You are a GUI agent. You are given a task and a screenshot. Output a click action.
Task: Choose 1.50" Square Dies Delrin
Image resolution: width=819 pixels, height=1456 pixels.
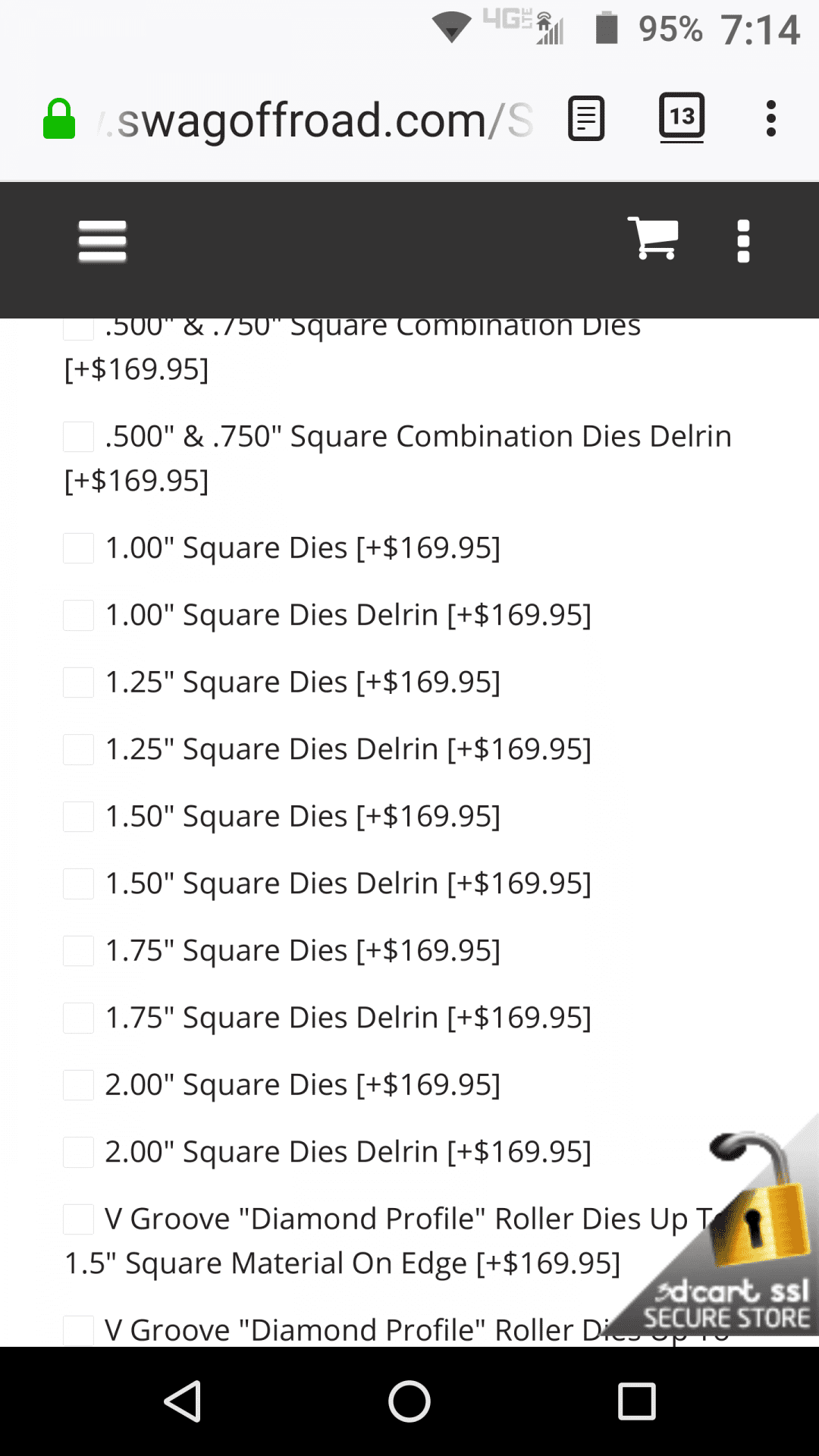(x=79, y=883)
